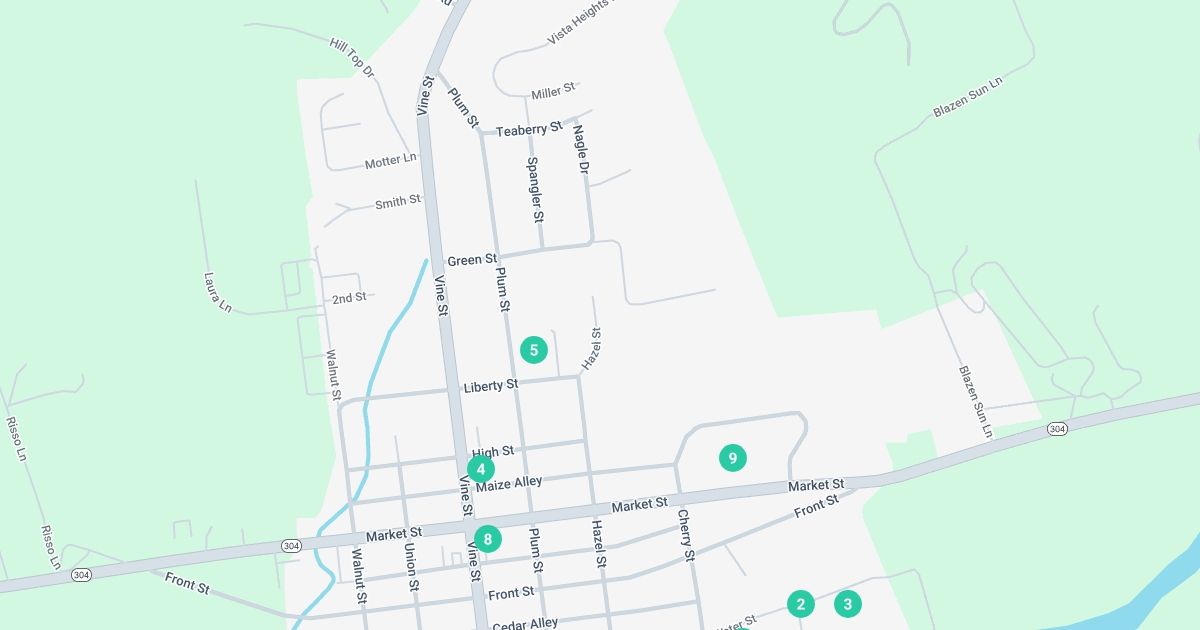The image size is (1200, 630).
Task: Tap map marker number 9
Action: click(733, 459)
